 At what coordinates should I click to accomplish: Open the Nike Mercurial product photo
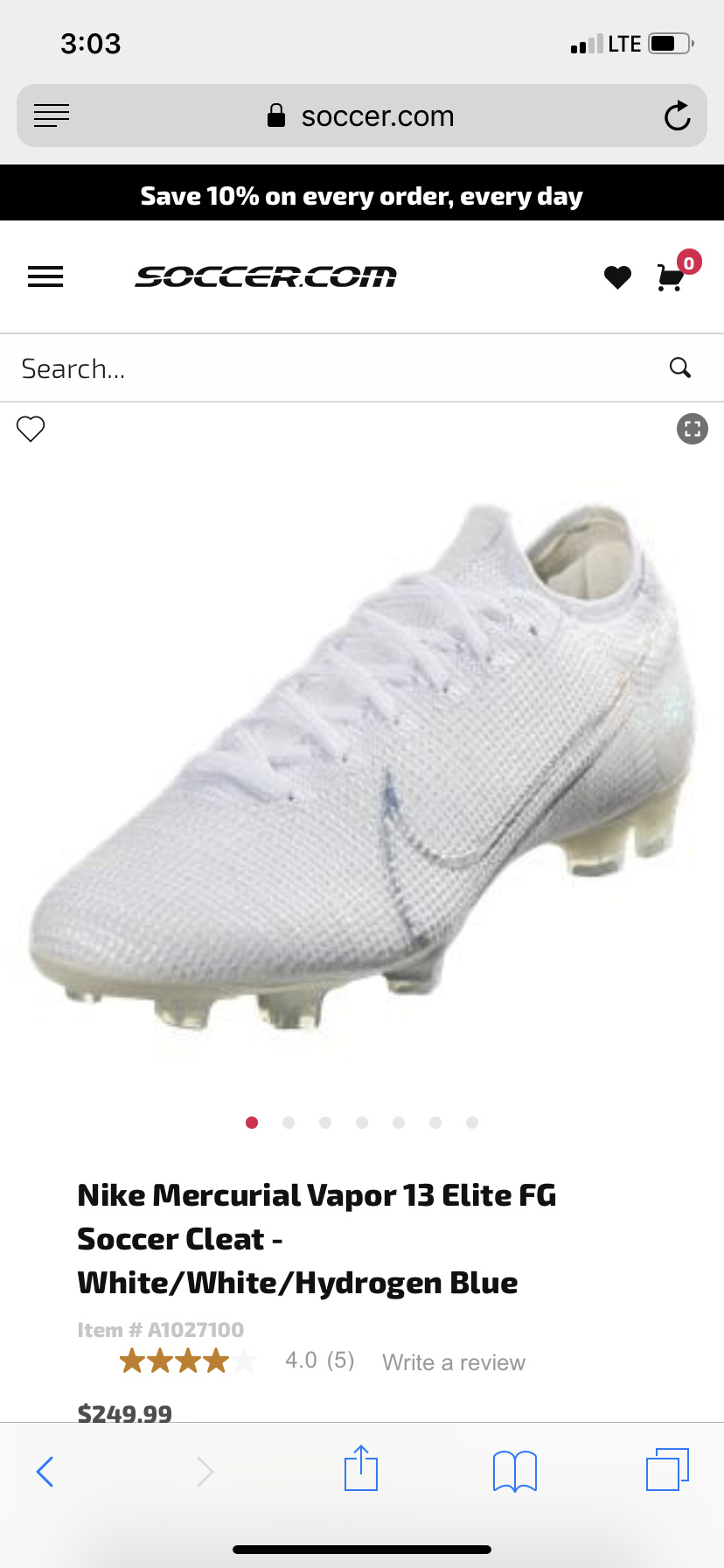point(362,770)
